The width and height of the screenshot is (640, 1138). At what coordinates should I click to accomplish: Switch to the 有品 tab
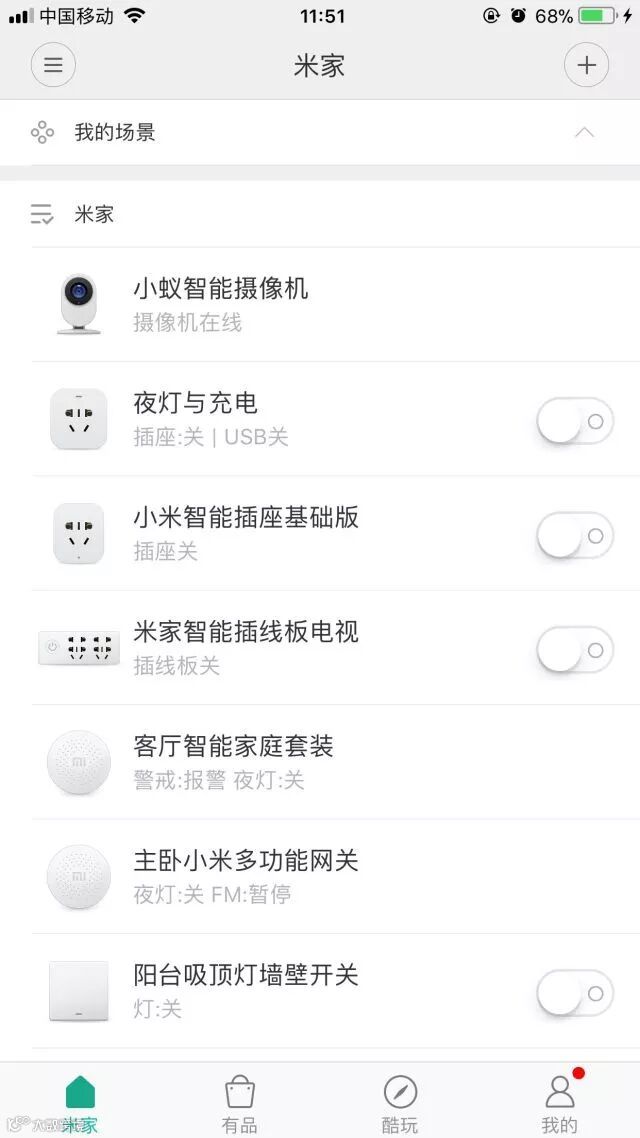point(240,1102)
